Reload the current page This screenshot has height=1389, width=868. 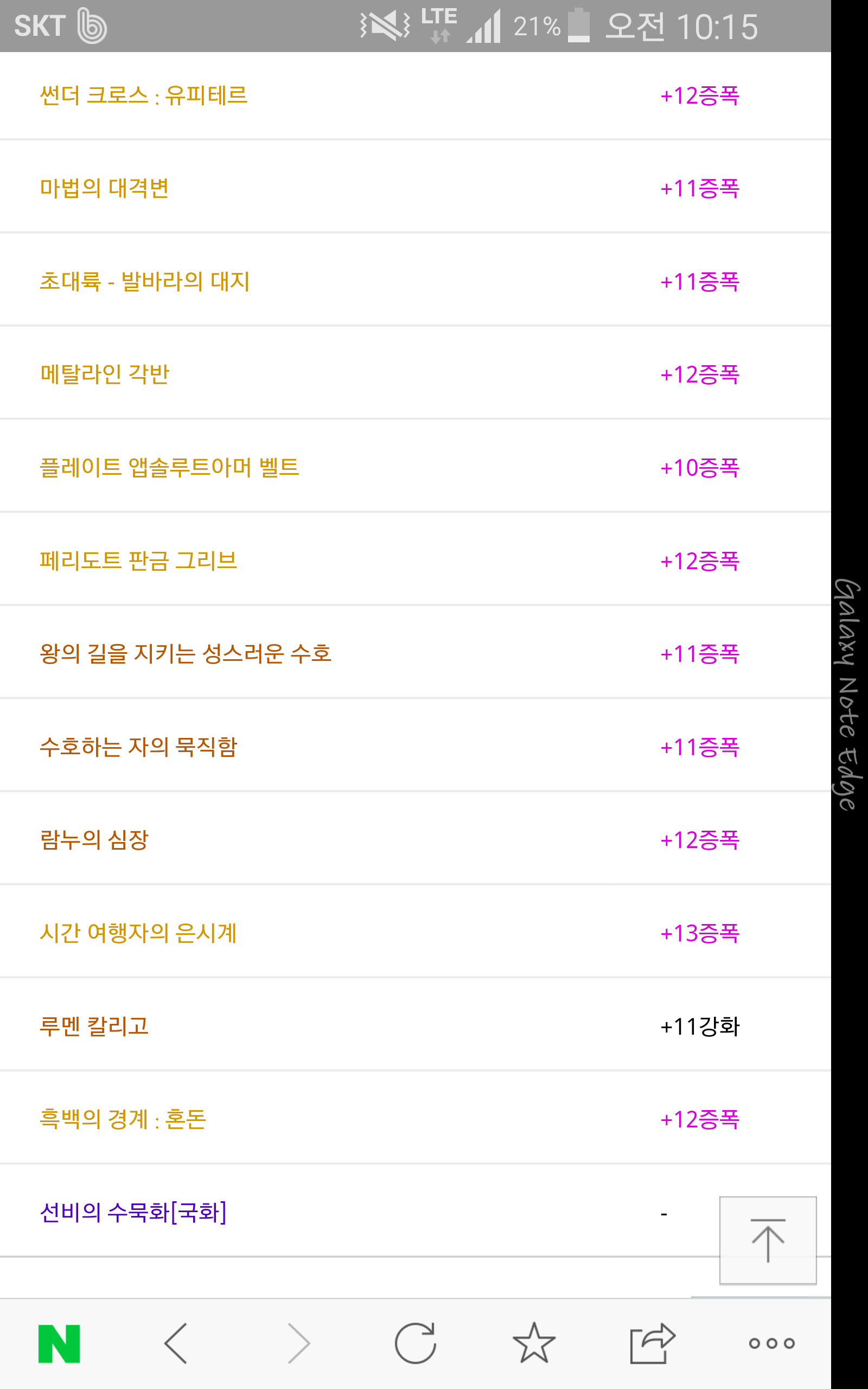415,1343
